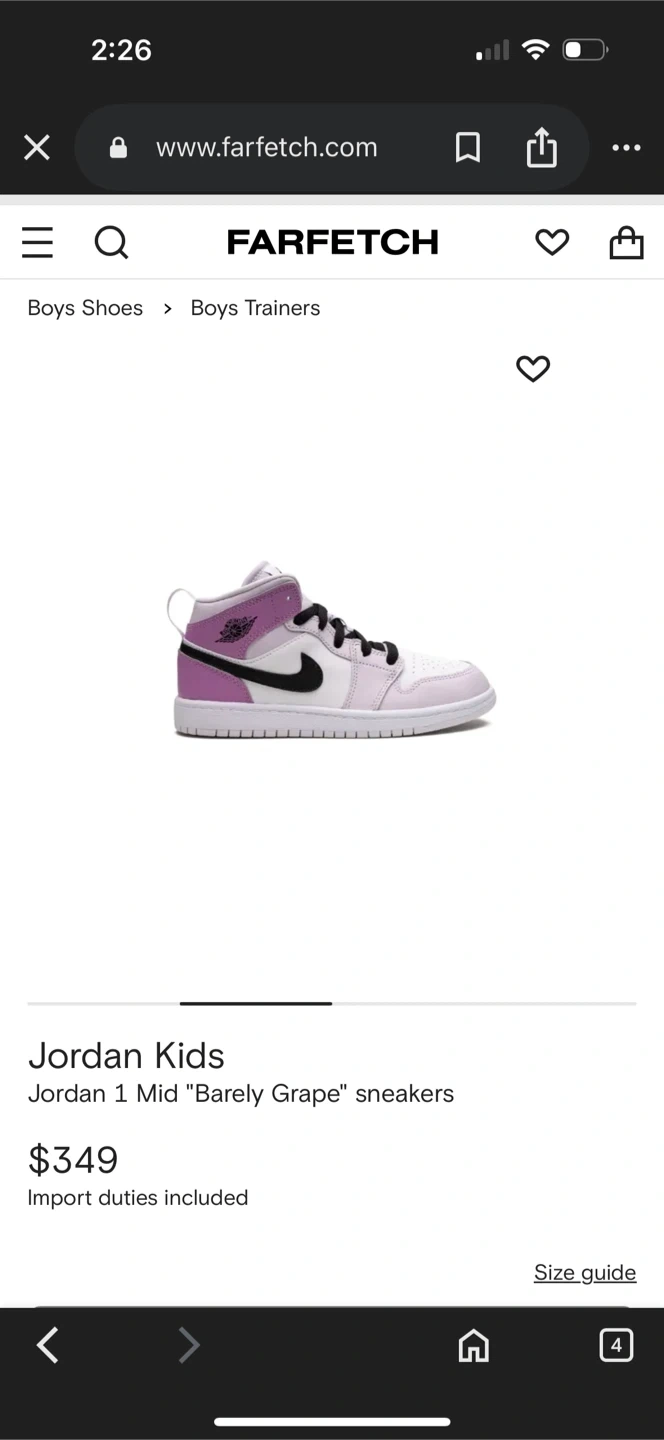The height and width of the screenshot is (1440, 664).
Task: Open the browser overflow menu
Action: (x=626, y=148)
